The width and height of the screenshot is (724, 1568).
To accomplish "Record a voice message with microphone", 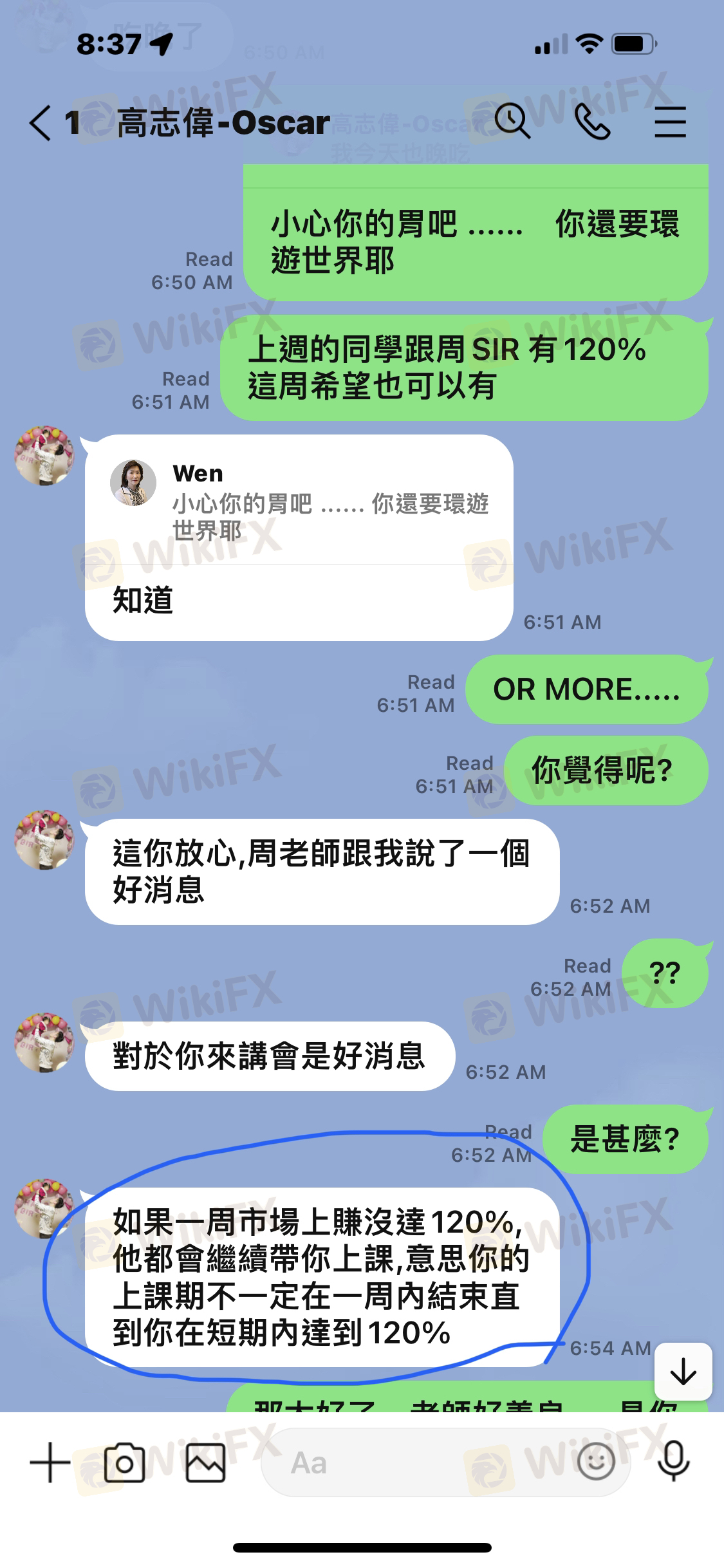I will coord(673,1462).
